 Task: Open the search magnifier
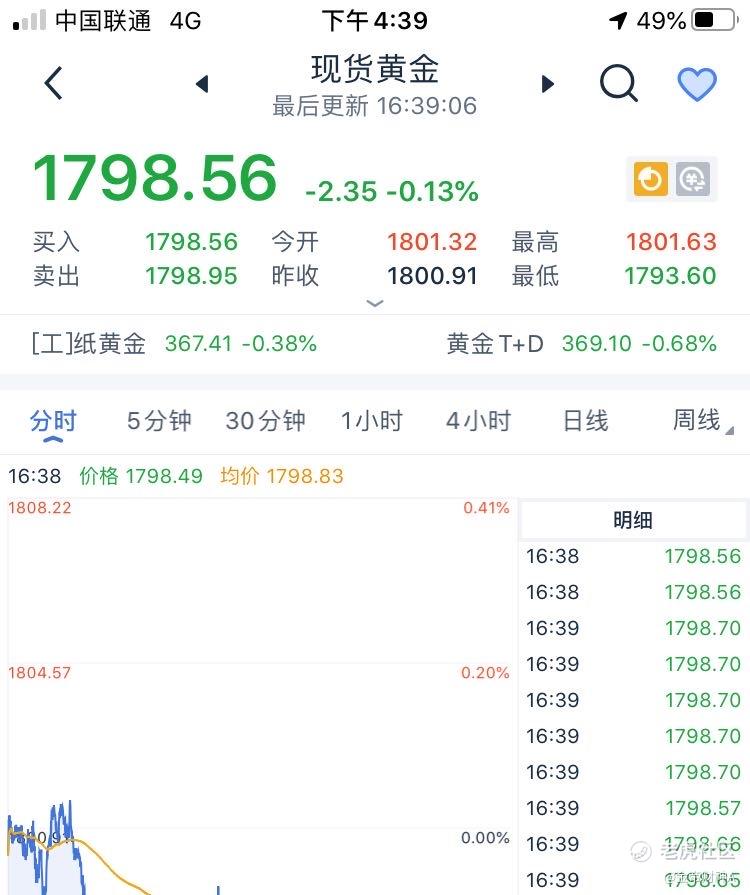618,84
